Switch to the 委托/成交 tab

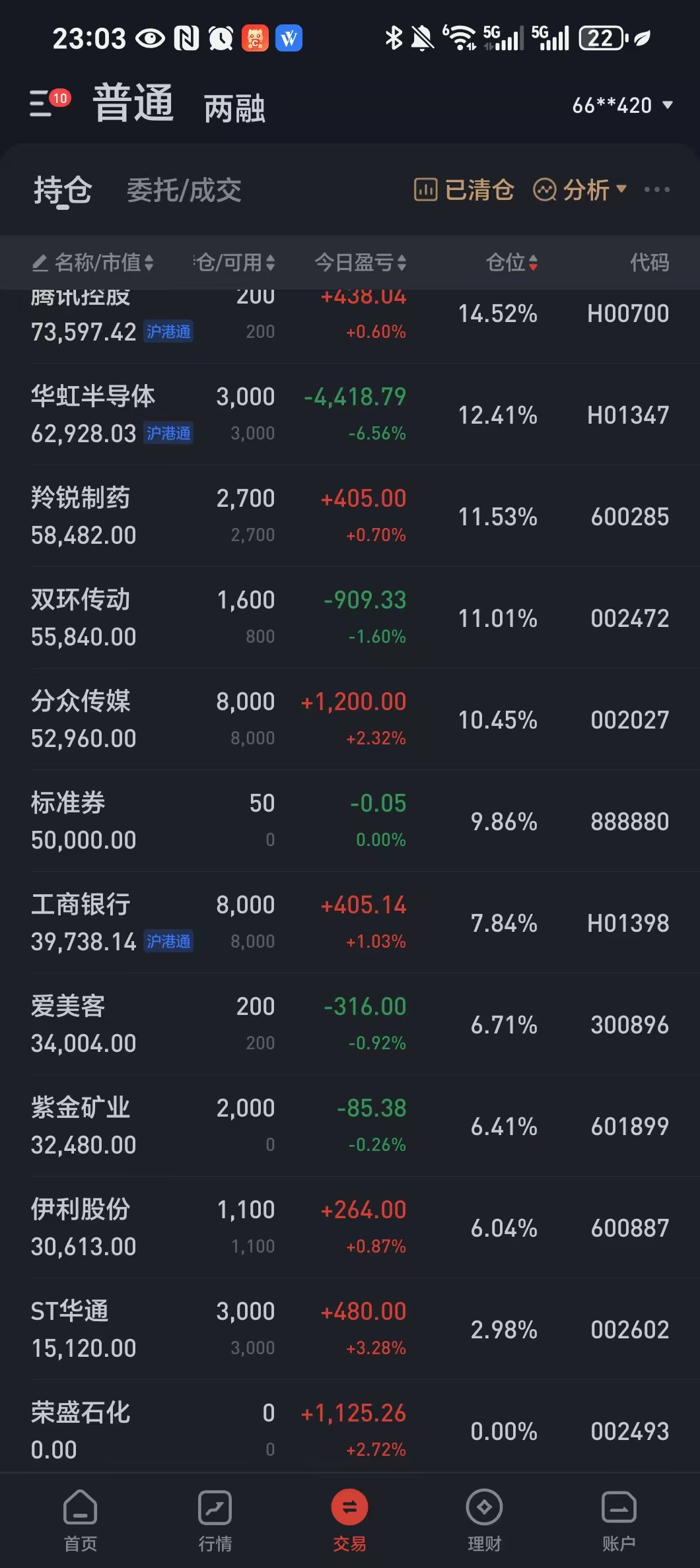(184, 191)
